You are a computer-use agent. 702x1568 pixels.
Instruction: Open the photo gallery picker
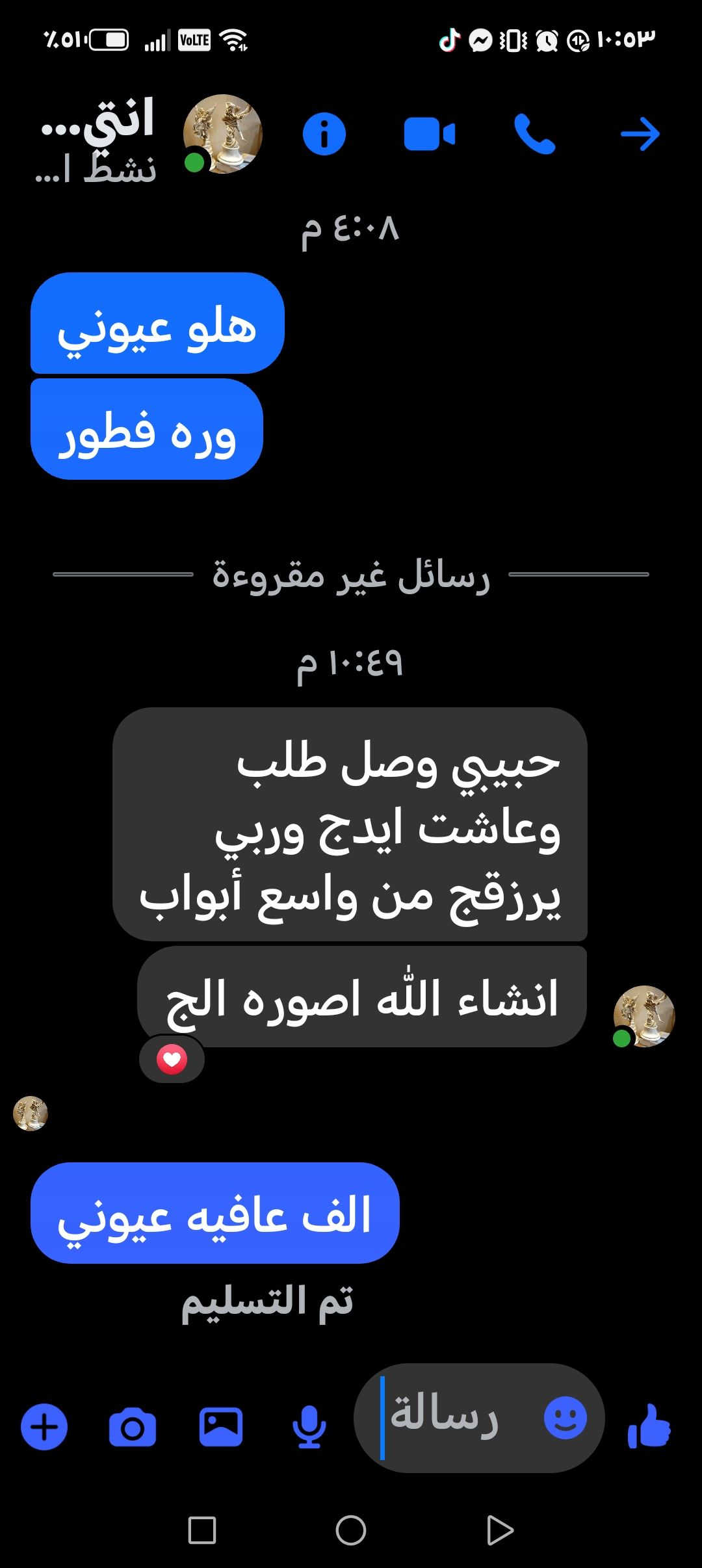pos(221,1427)
